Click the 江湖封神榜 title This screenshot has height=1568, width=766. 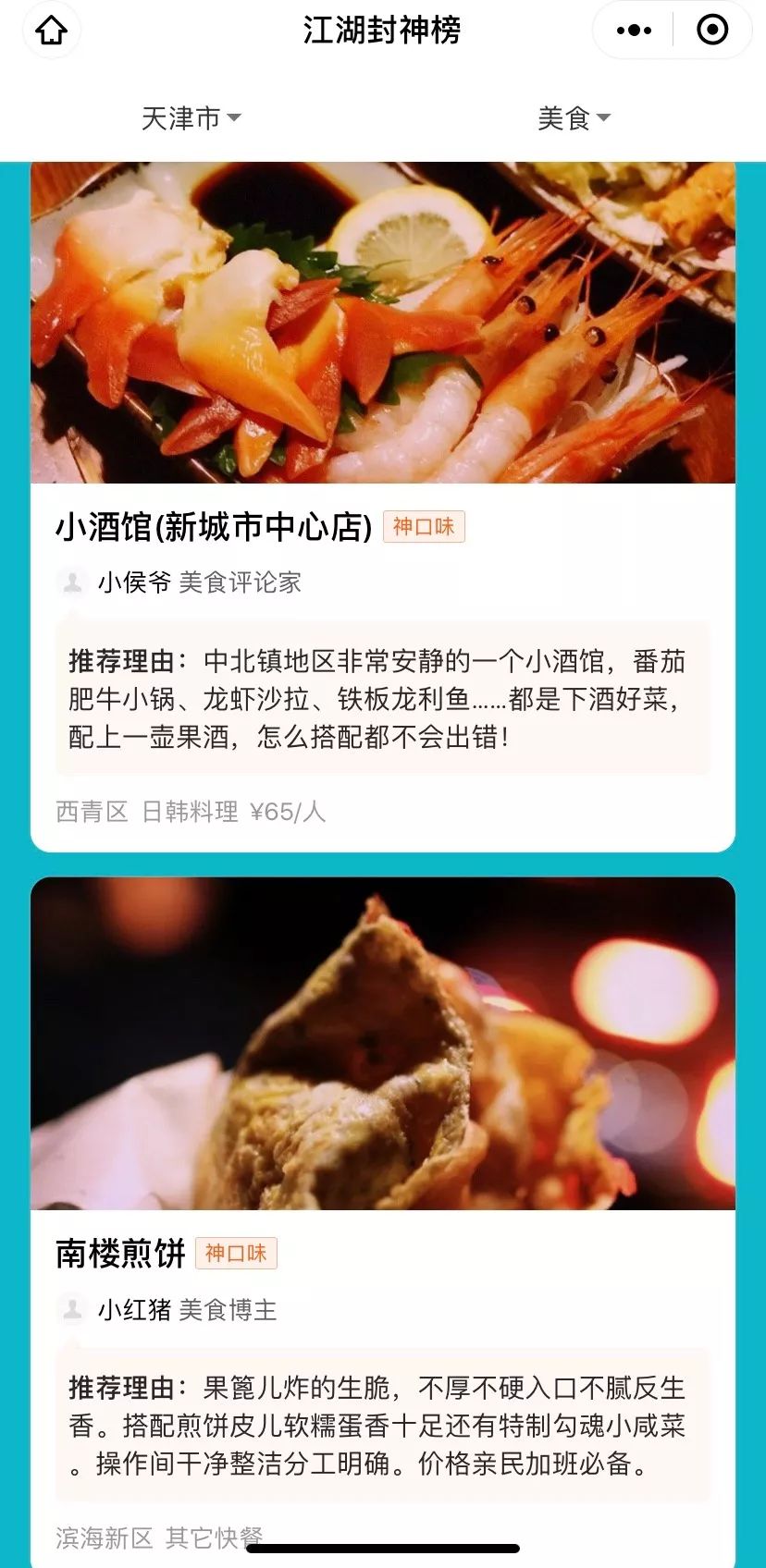[383, 30]
